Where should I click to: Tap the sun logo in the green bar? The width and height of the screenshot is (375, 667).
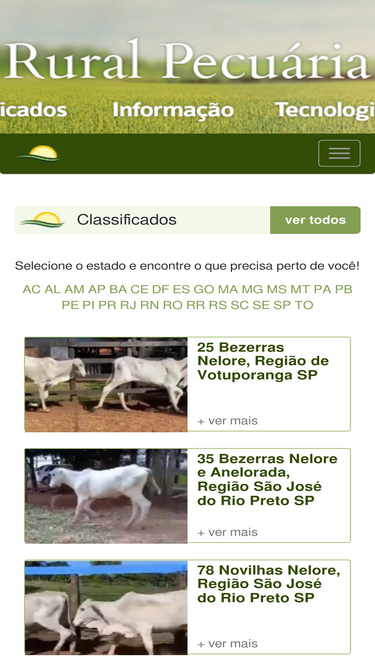pos(39,154)
